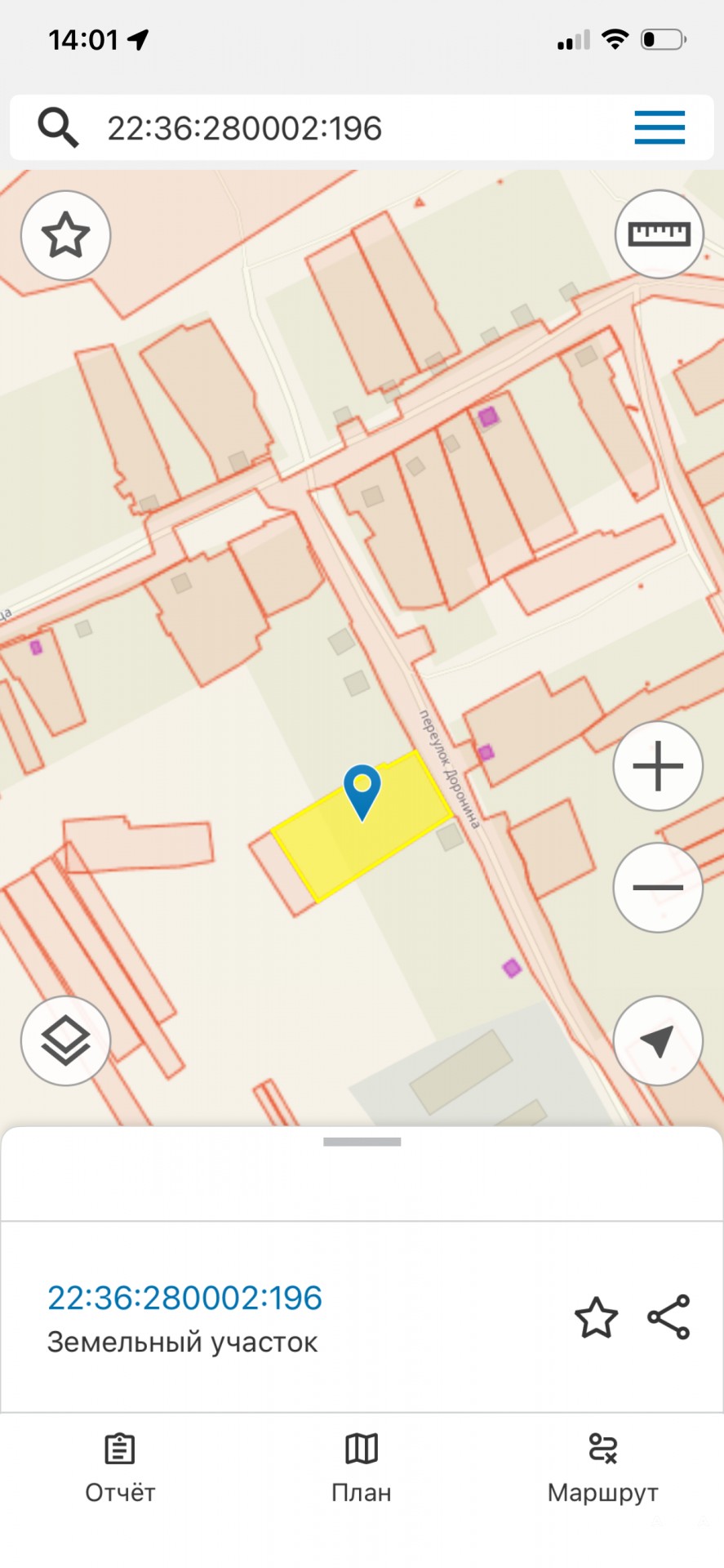Screen dimensions: 724x1568
Task: Center map on my location
Action: [x=657, y=1040]
